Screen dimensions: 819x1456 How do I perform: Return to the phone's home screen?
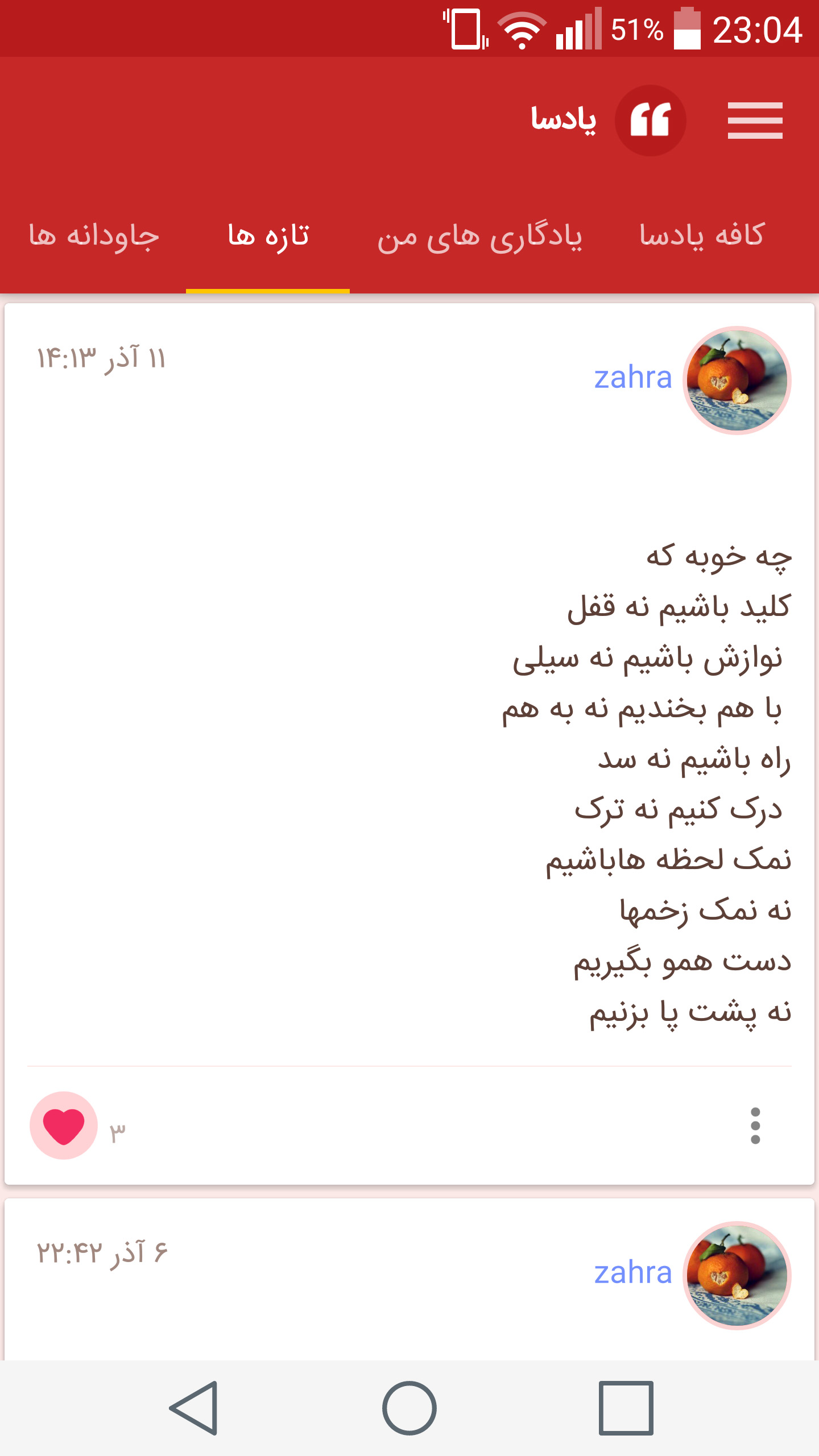pyautogui.click(x=409, y=1408)
